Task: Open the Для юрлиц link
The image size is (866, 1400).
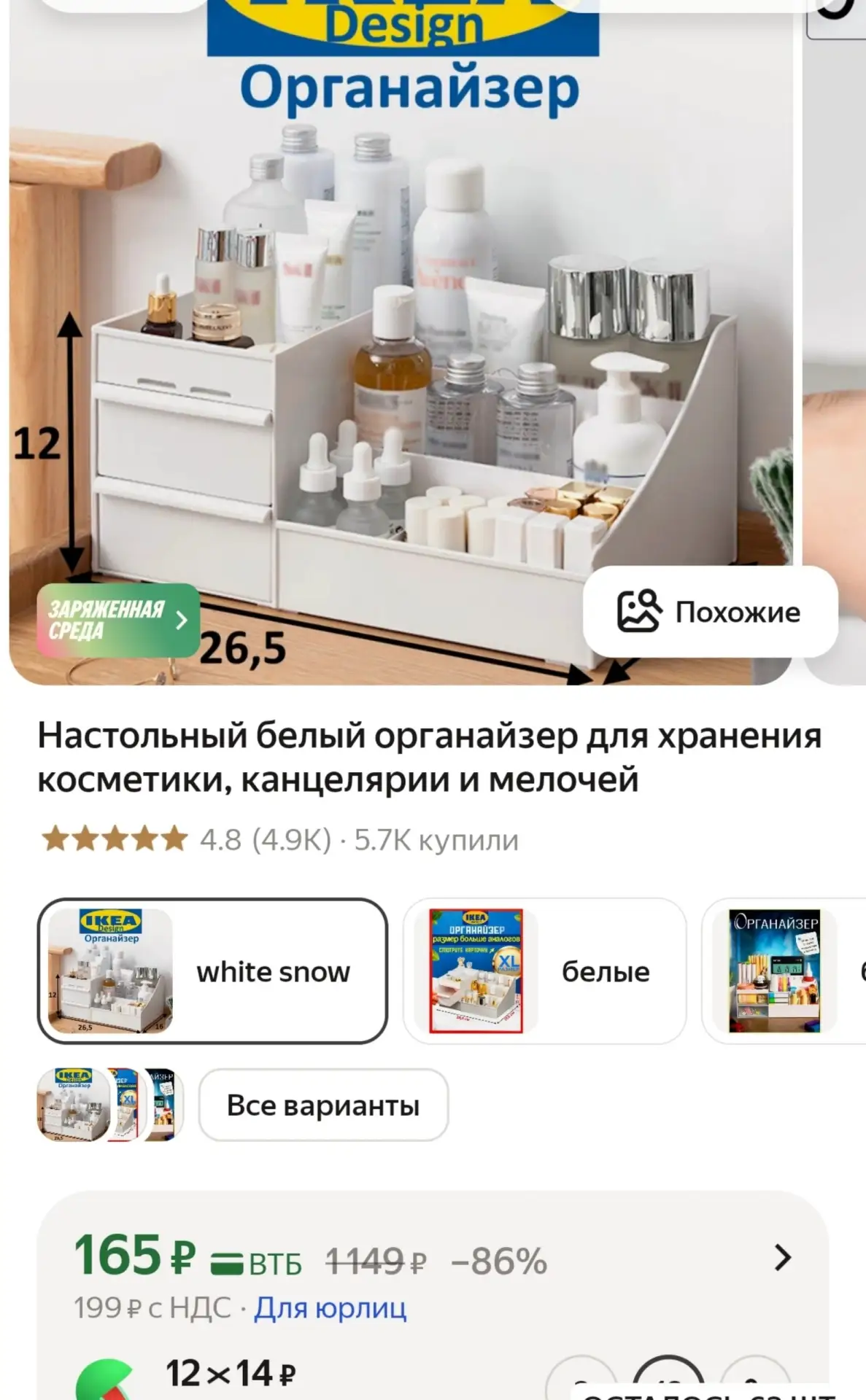Action: coord(330,1308)
